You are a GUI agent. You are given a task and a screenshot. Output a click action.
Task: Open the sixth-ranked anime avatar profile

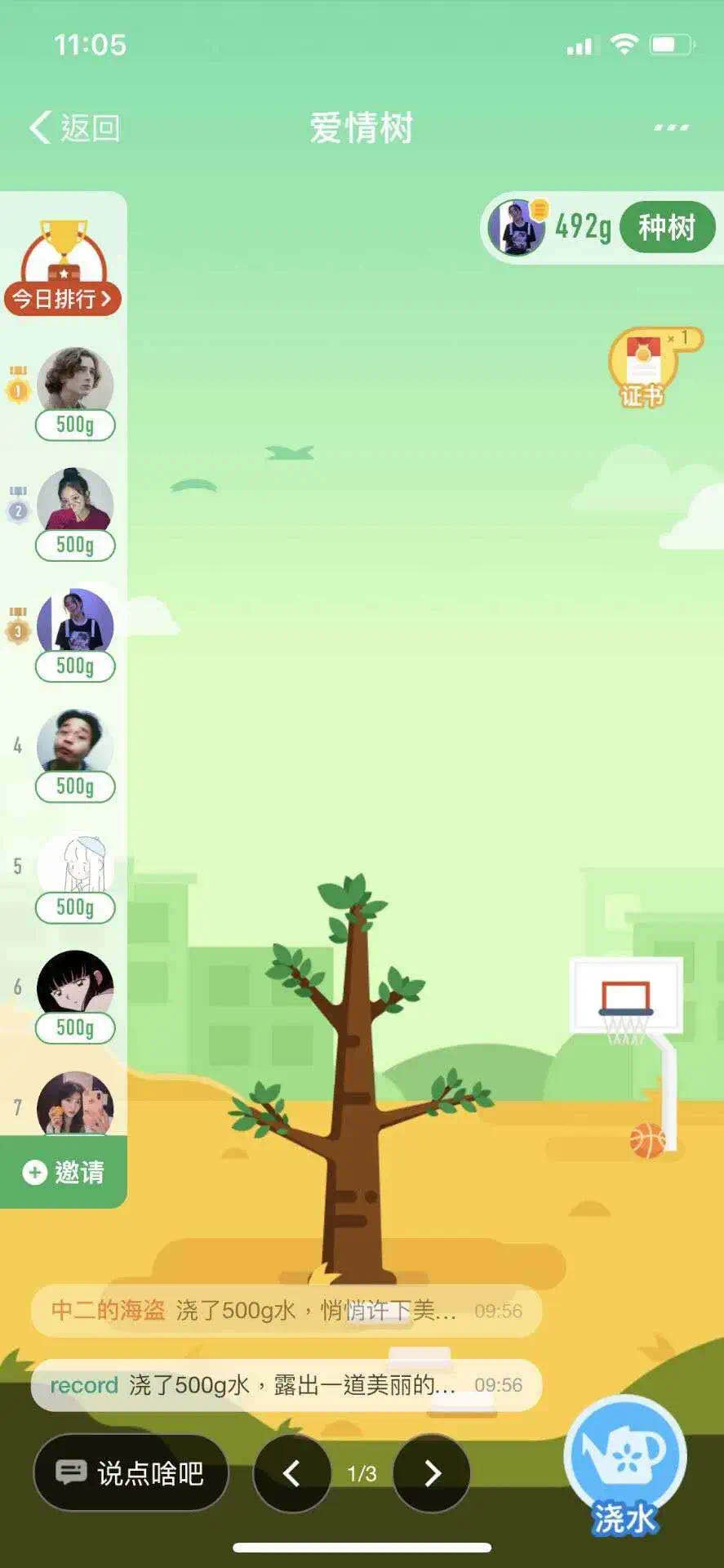[74, 982]
